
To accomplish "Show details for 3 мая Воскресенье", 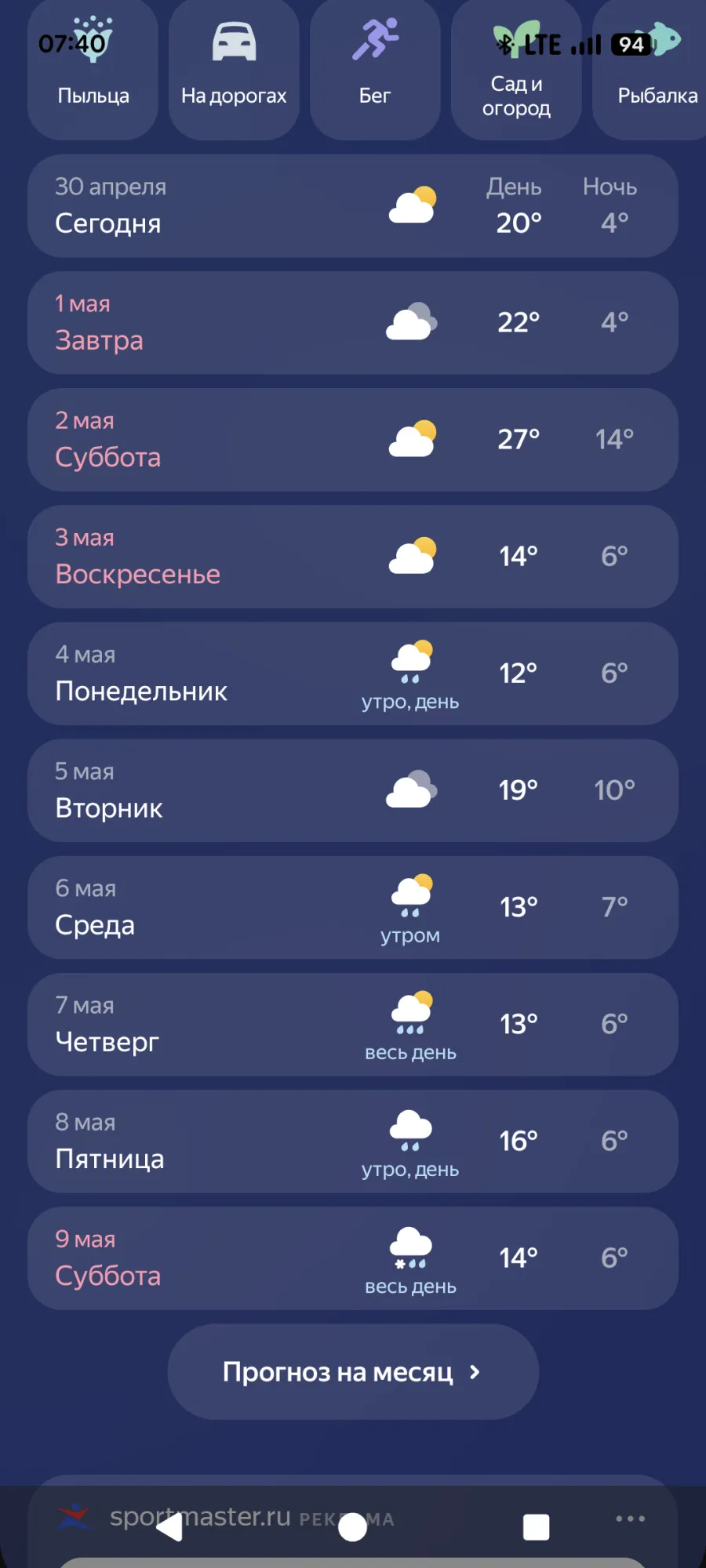I will pos(353,557).
